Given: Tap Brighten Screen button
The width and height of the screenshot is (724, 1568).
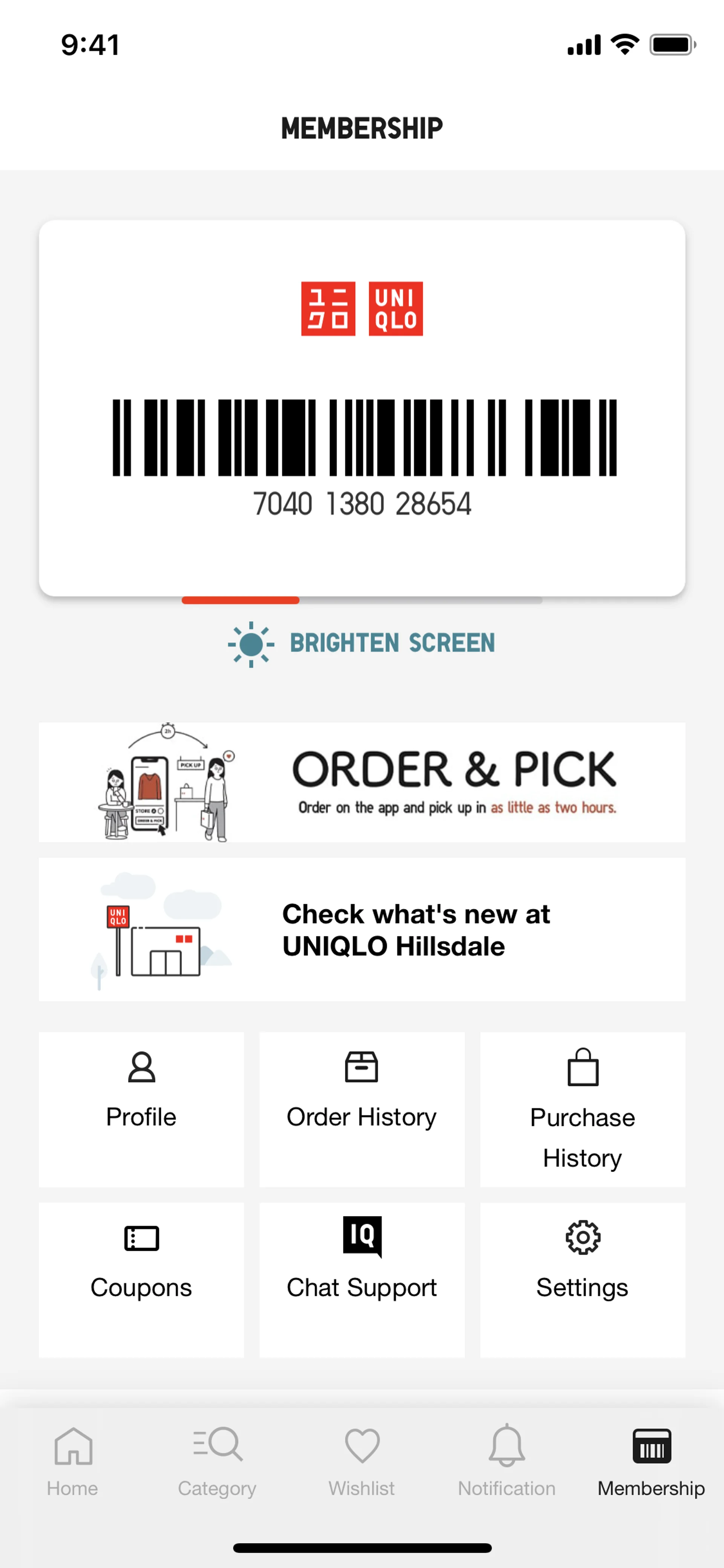Looking at the screenshot, I should 361,643.
